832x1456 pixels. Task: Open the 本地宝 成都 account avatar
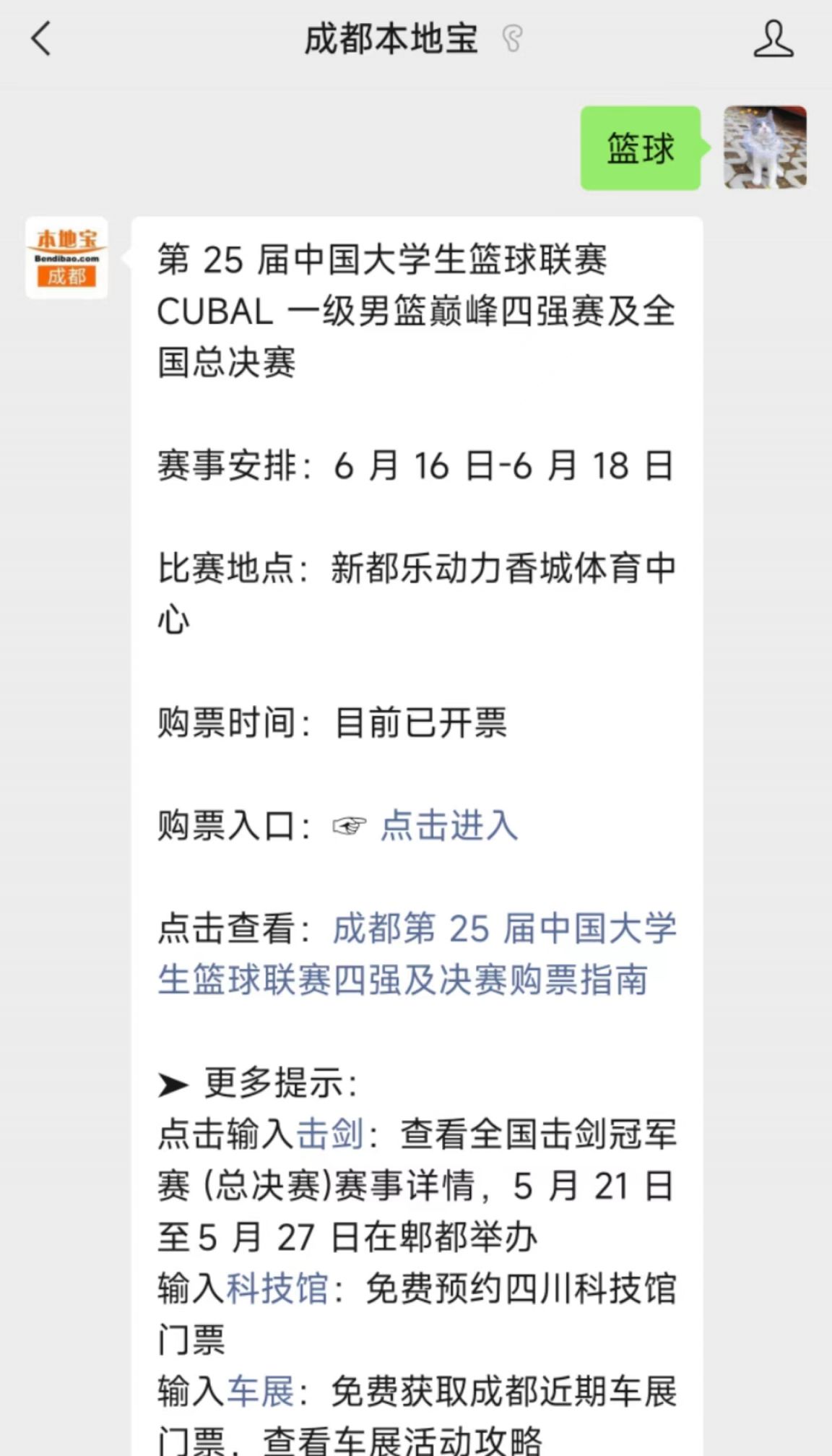(x=66, y=258)
